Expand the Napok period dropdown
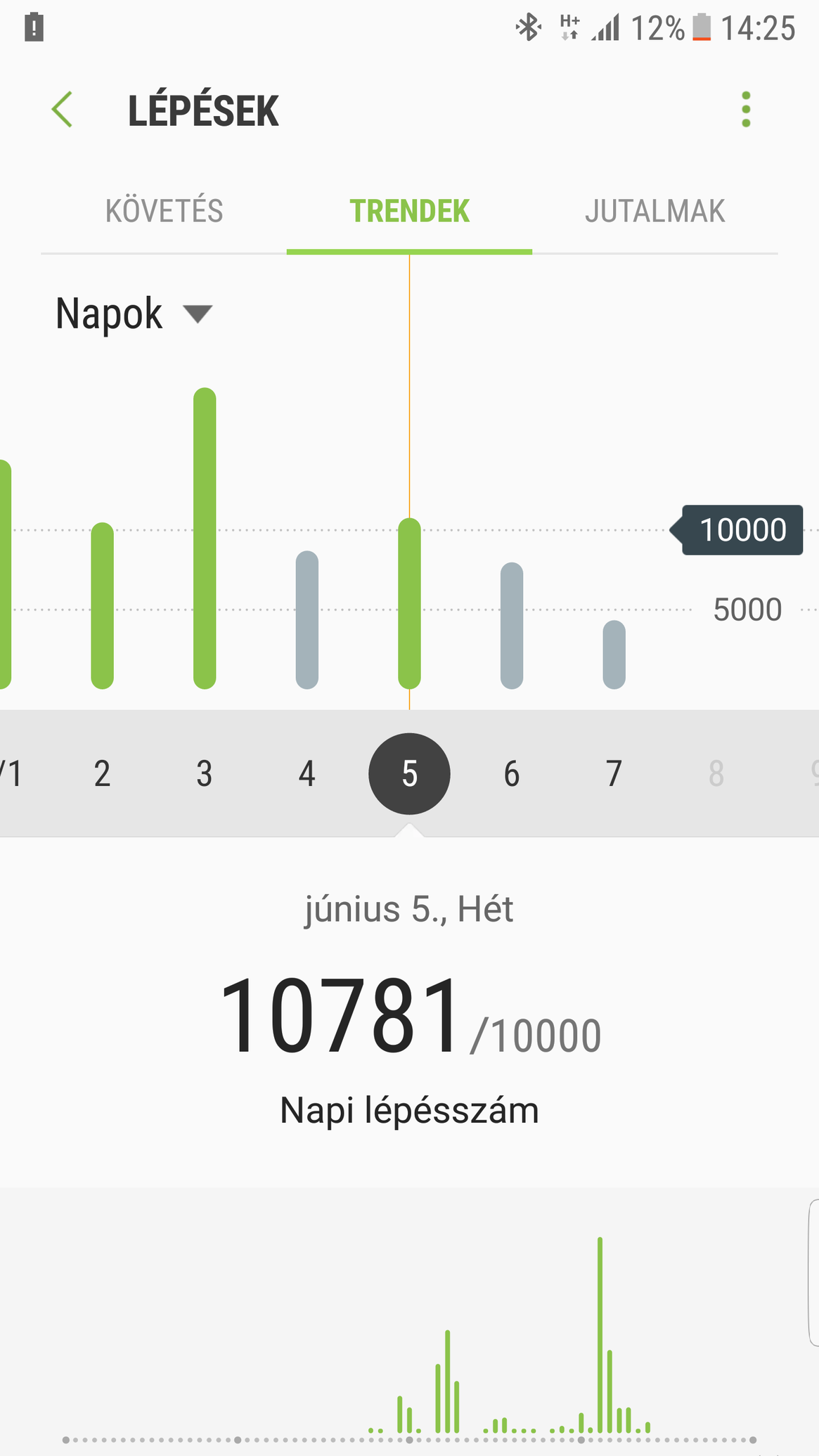 pyautogui.click(x=134, y=314)
